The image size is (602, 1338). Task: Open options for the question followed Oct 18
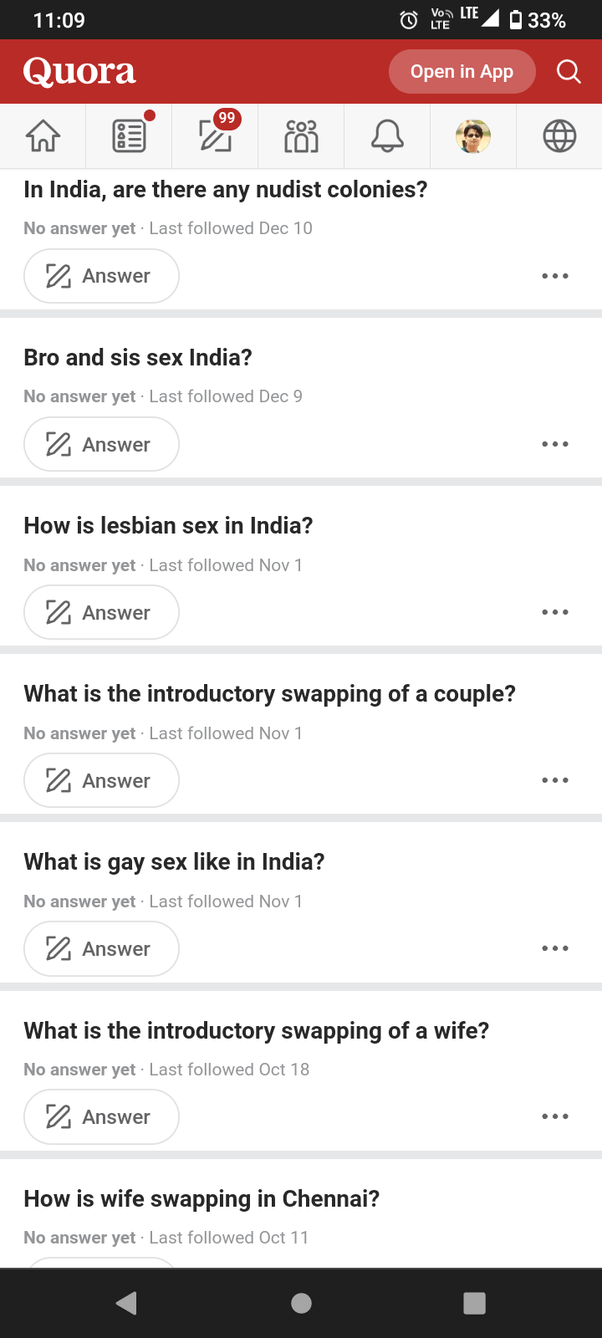click(555, 1117)
